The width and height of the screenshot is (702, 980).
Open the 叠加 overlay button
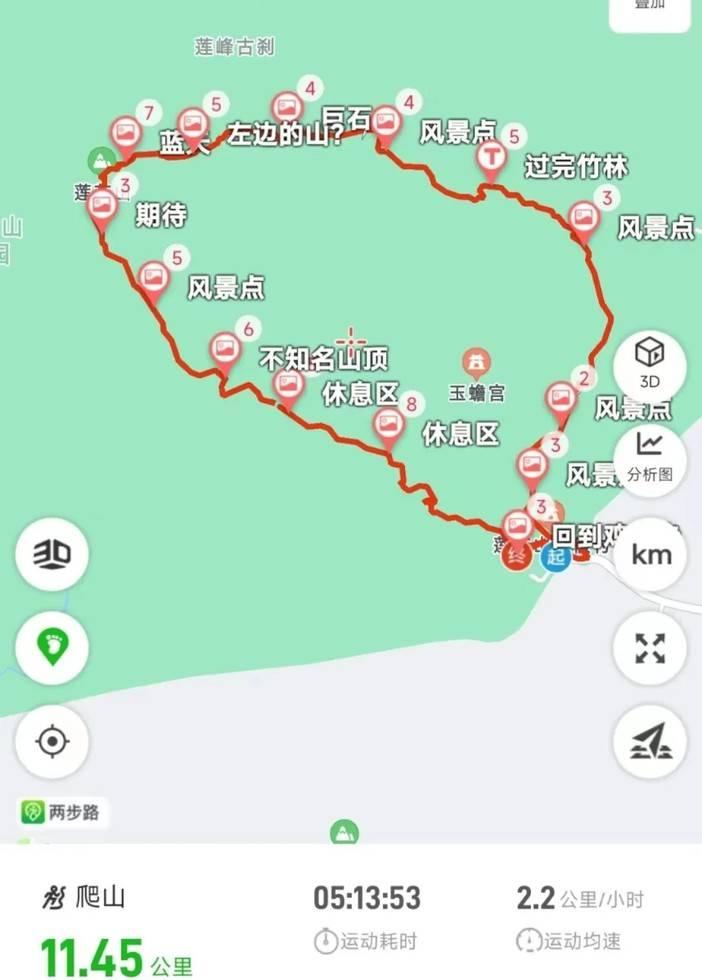coord(650,9)
